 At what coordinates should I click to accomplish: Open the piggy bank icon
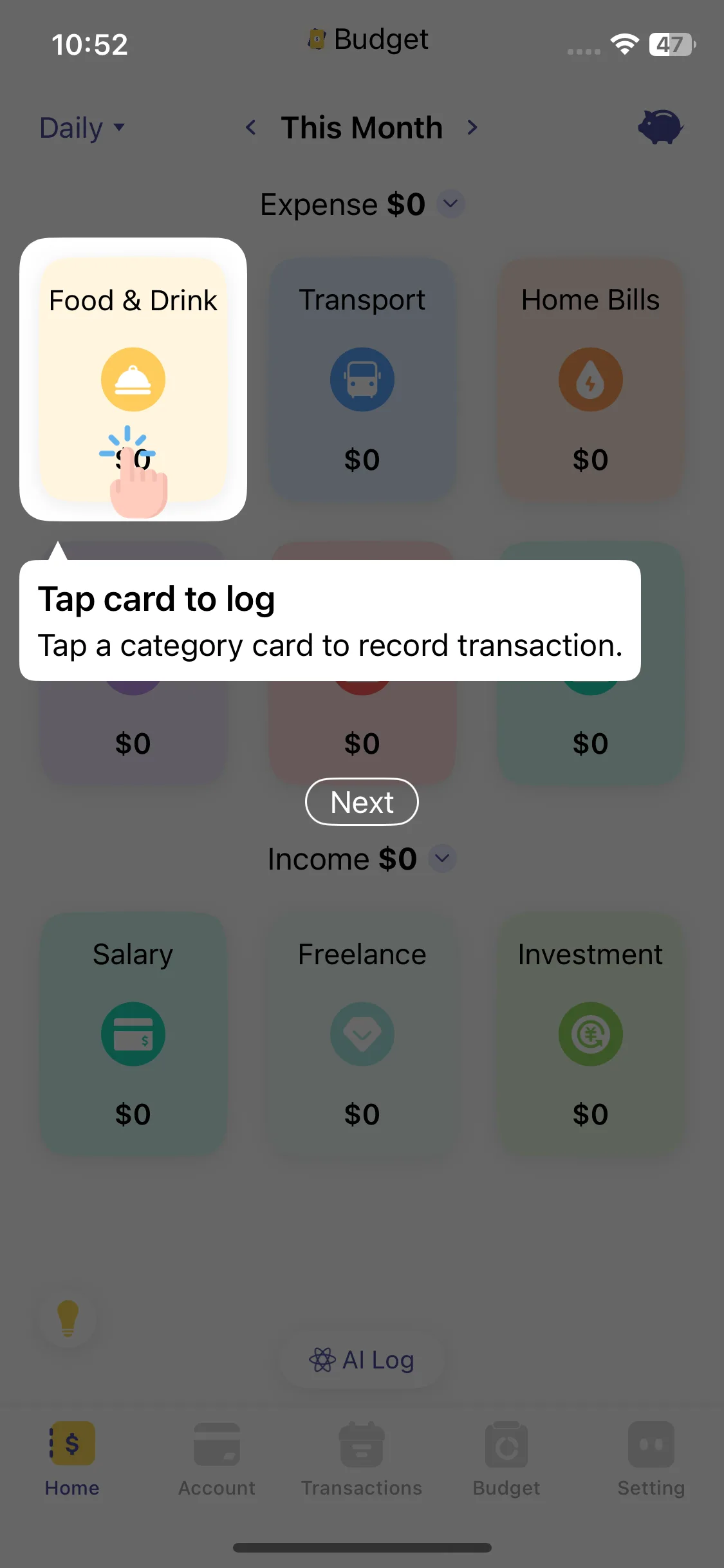pos(660,126)
